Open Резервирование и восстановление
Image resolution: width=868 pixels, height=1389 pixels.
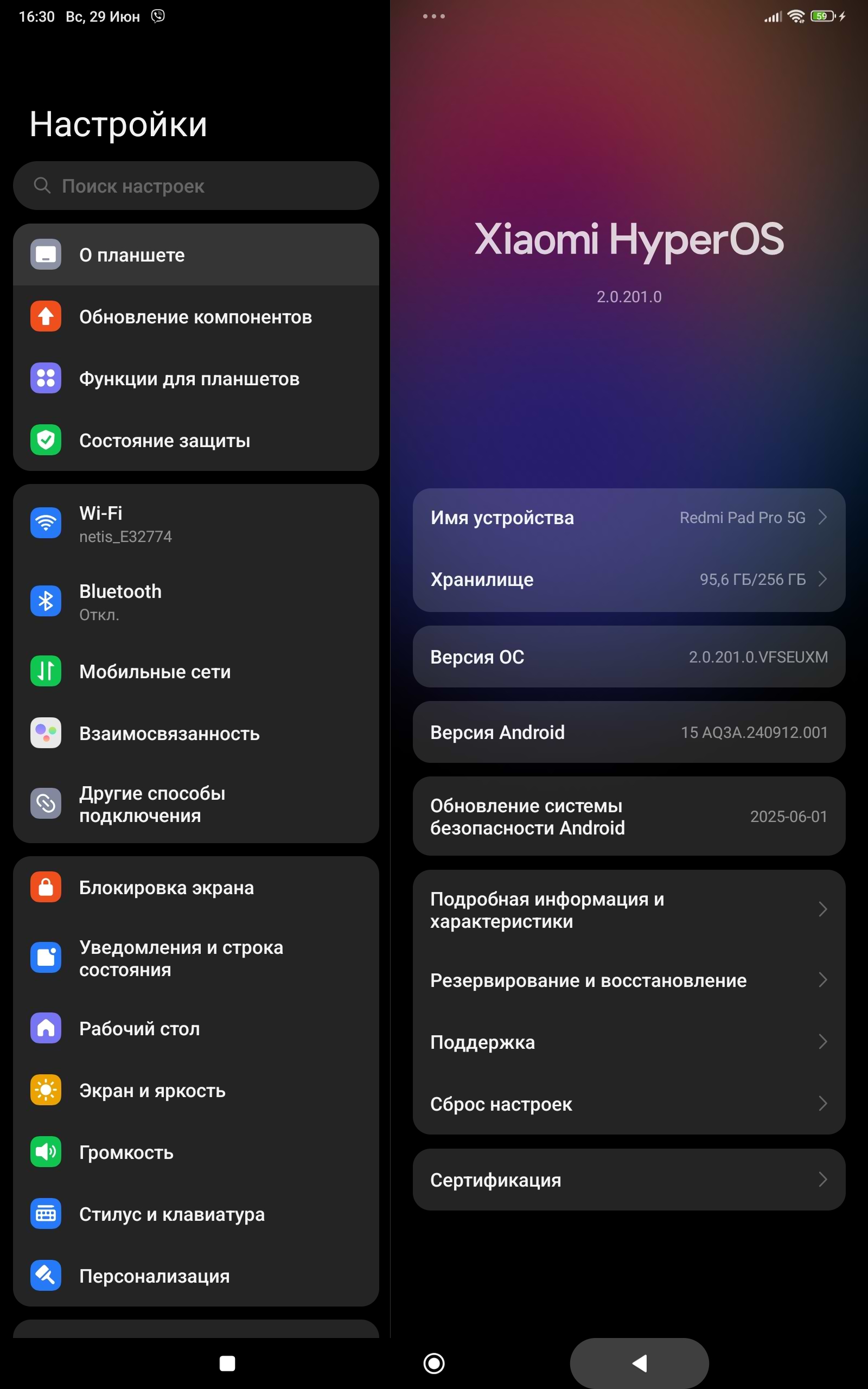pyautogui.click(x=629, y=980)
